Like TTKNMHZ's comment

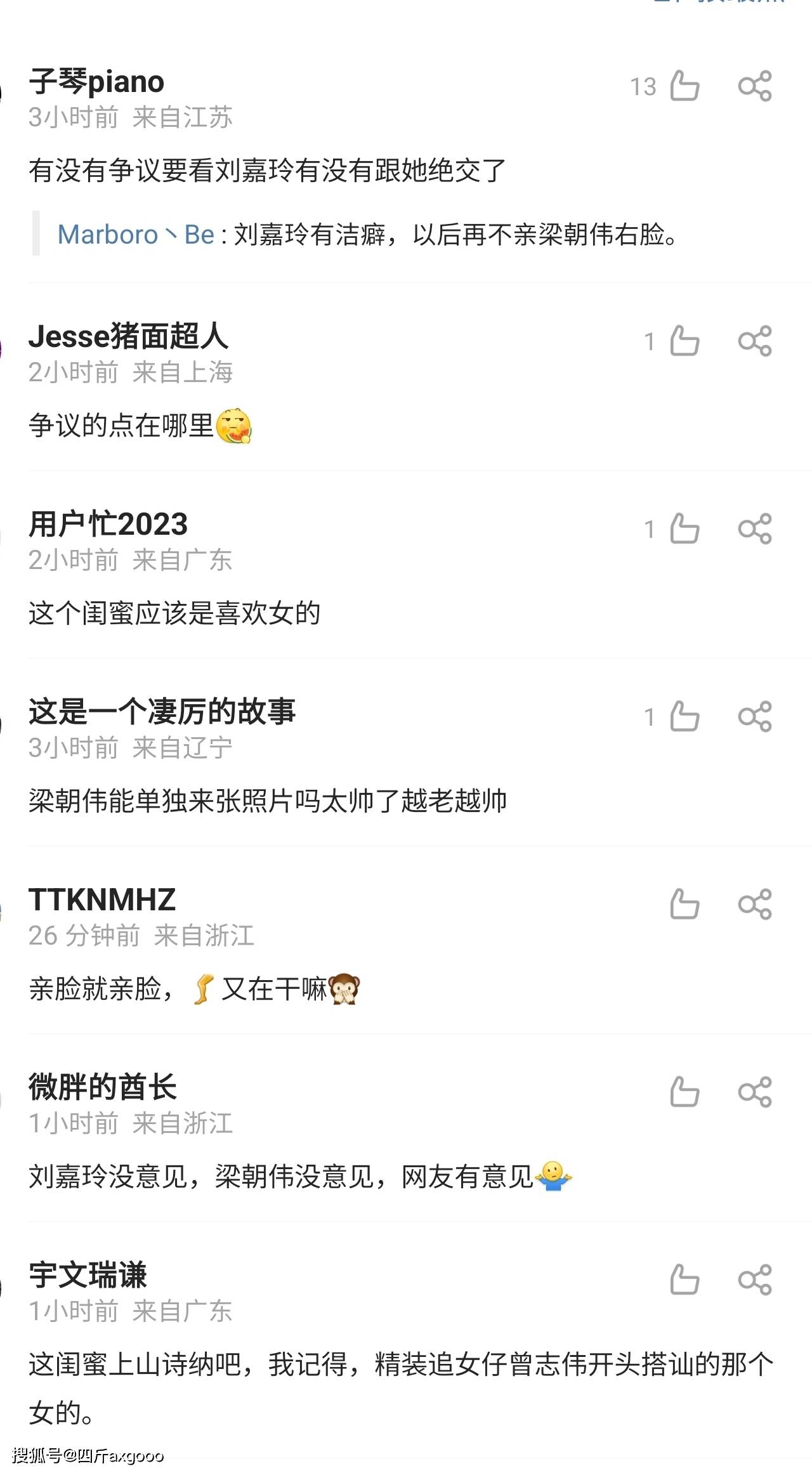pos(684,905)
